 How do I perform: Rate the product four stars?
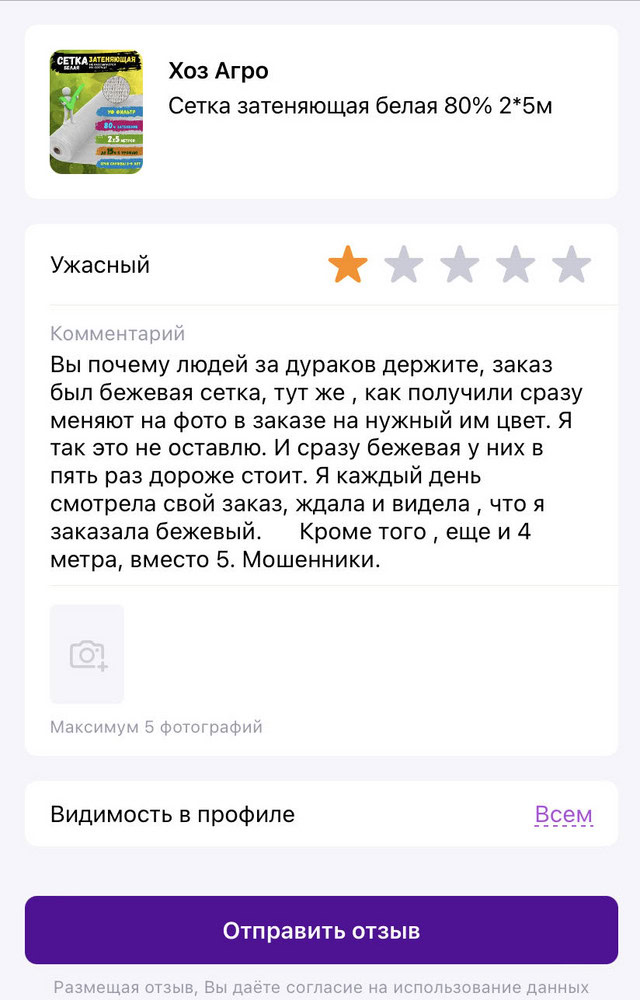pyautogui.click(x=516, y=265)
